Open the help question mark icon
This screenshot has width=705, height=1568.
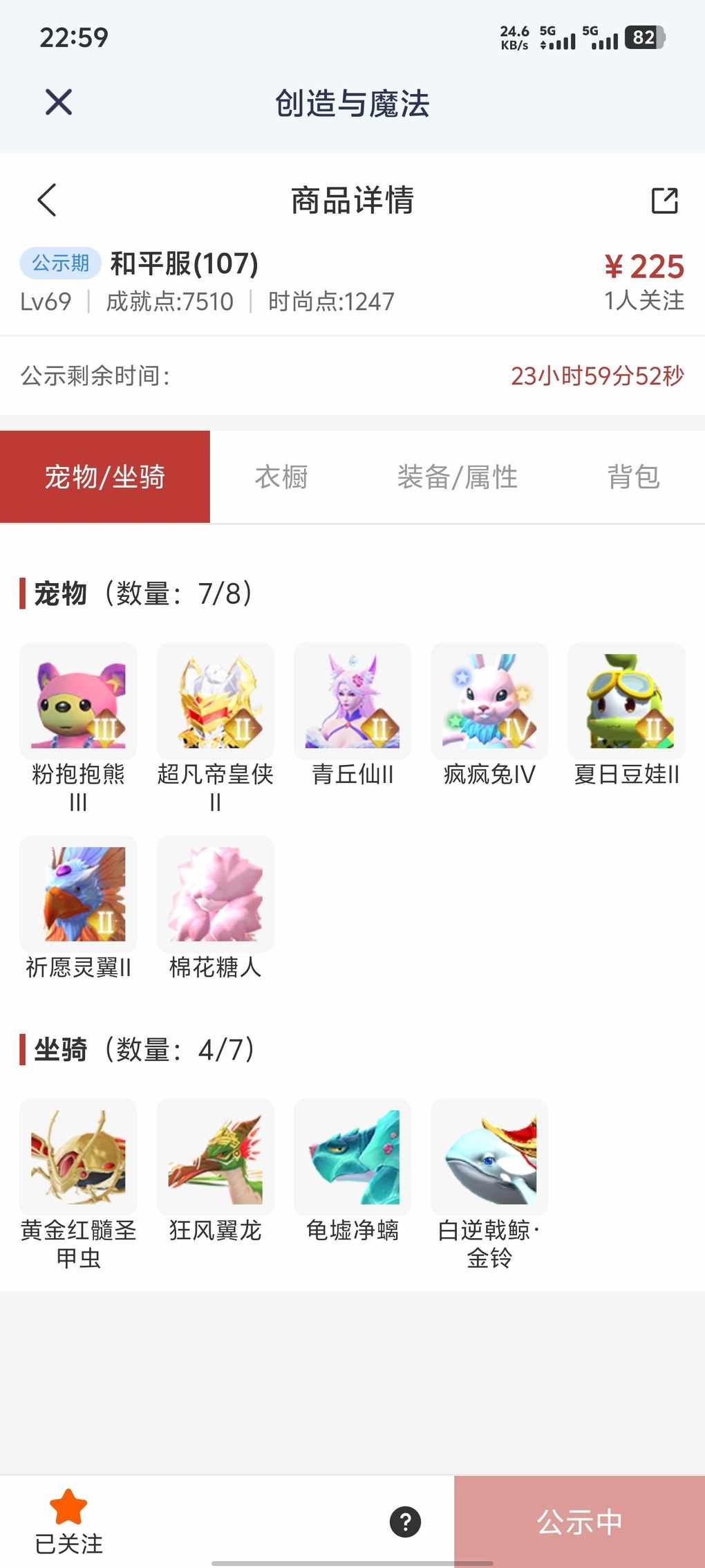point(405,1522)
